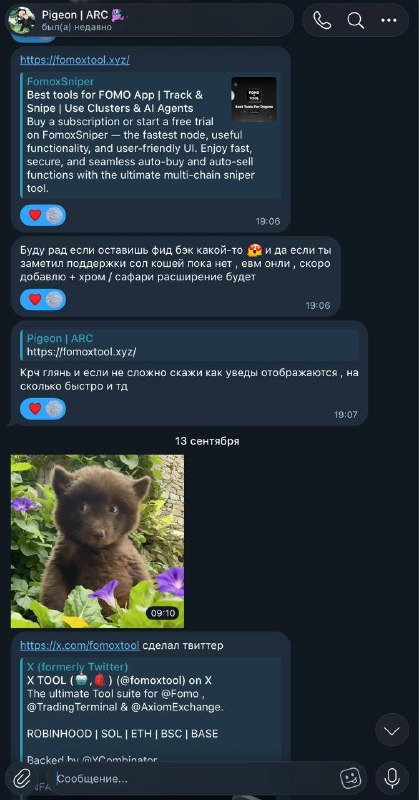419x800 pixels.
Task: Open Pigeon | ARC profile header
Action: point(149,20)
